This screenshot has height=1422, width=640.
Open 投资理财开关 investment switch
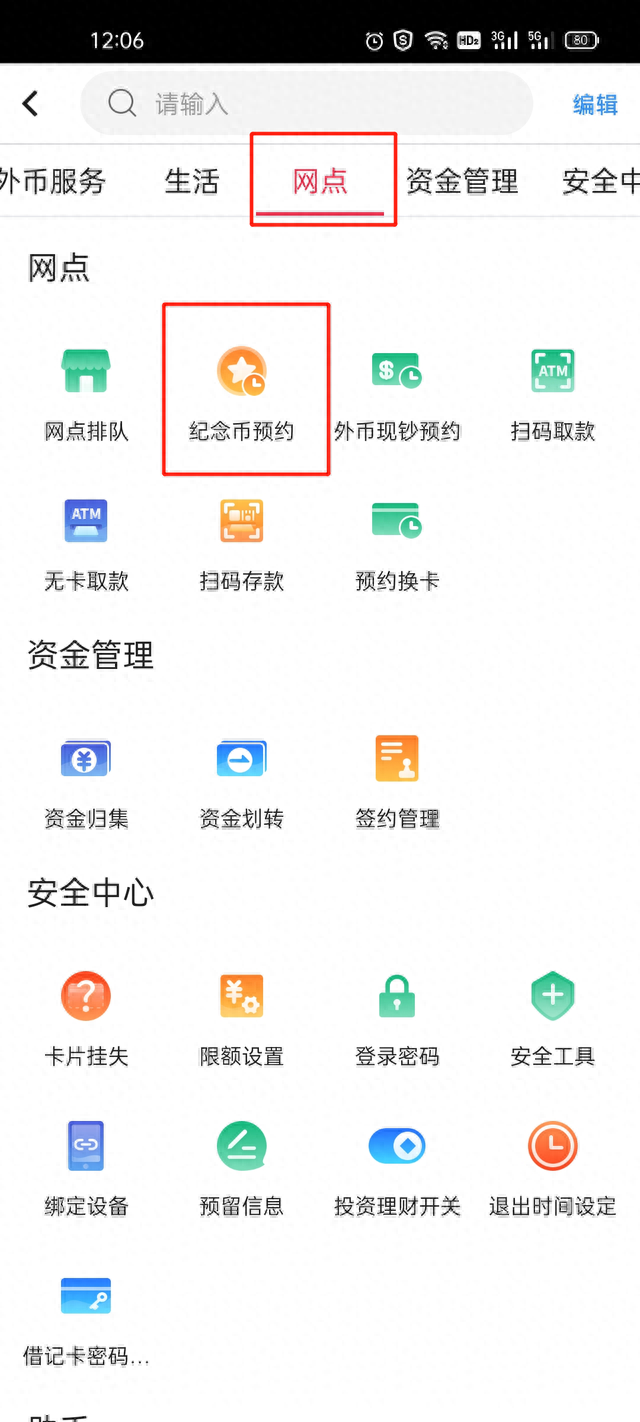point(397,1169)
